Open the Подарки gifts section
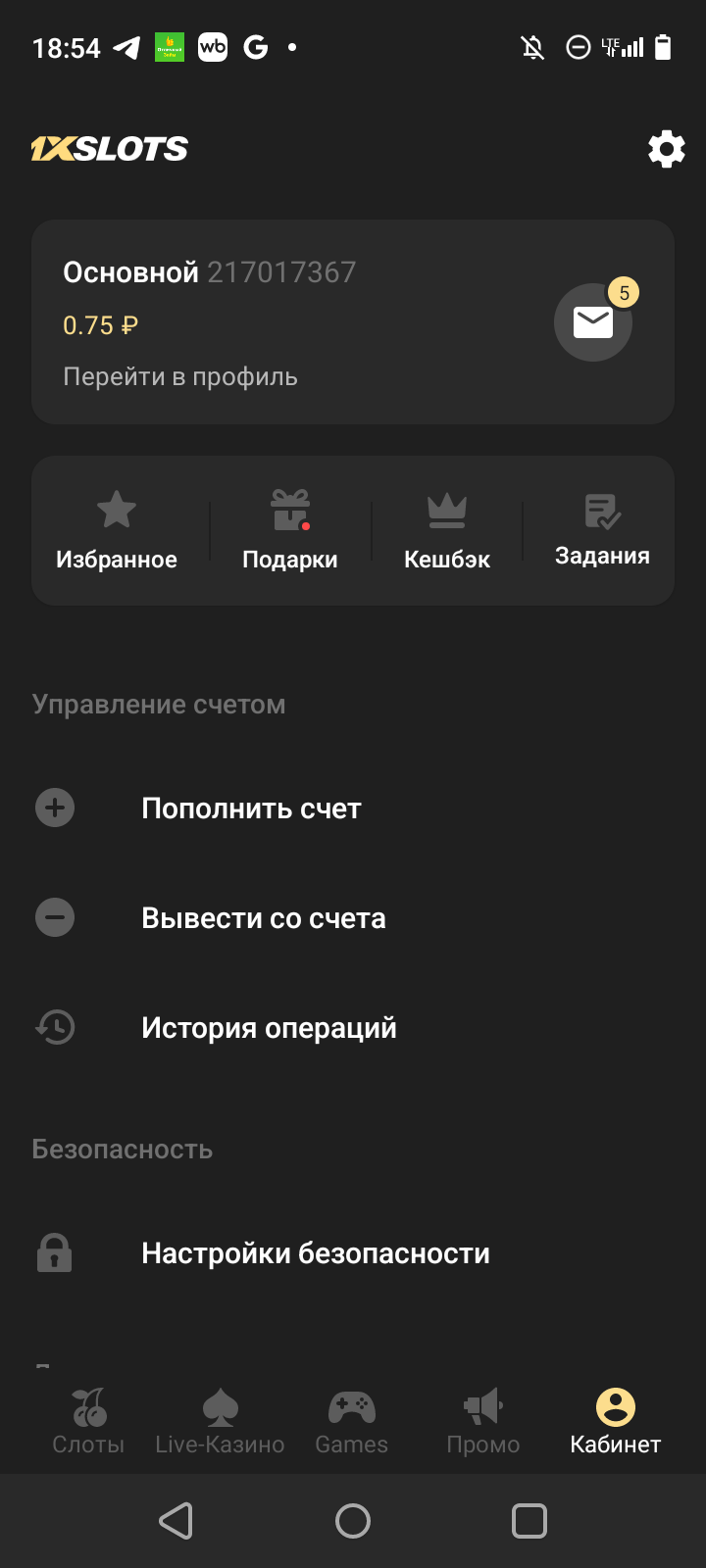This screenshot has width=706, height=1568. click(x=290, y=531)
